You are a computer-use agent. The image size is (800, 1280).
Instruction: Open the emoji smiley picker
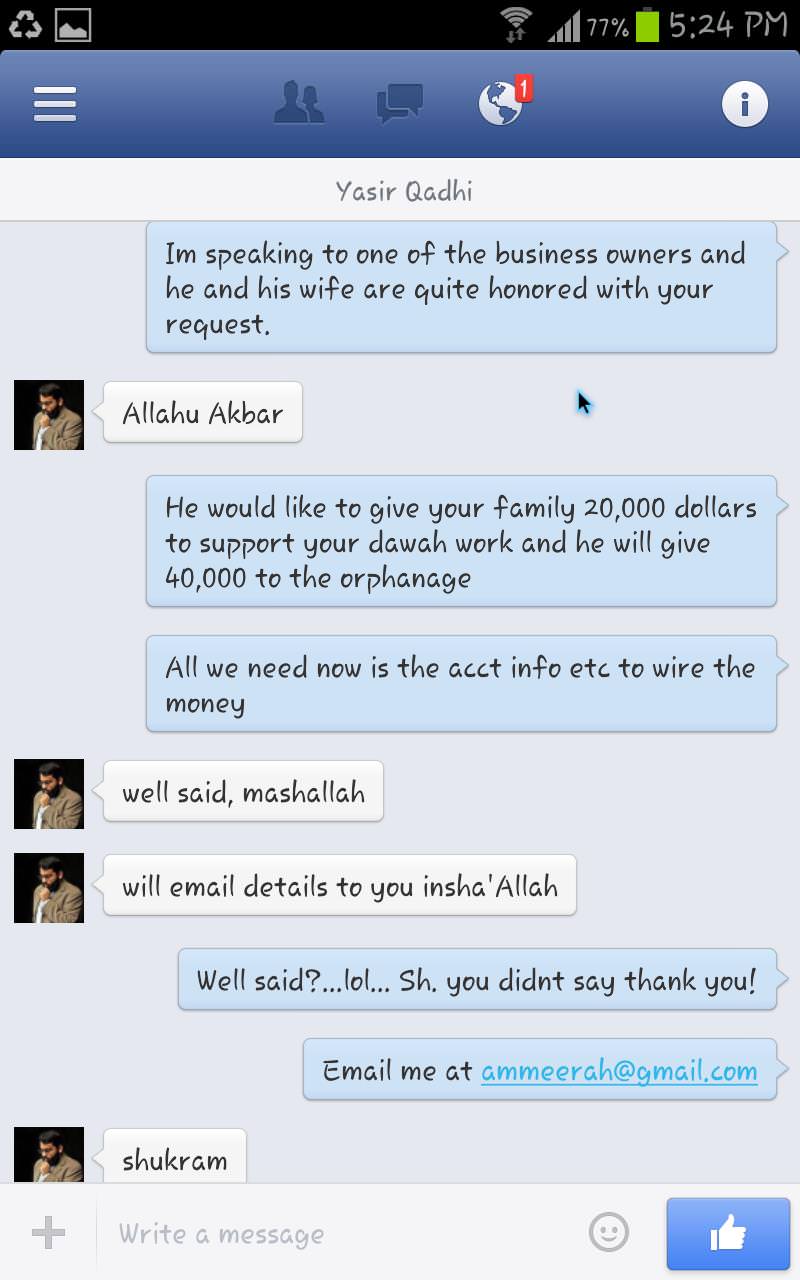pos(609,1233)
